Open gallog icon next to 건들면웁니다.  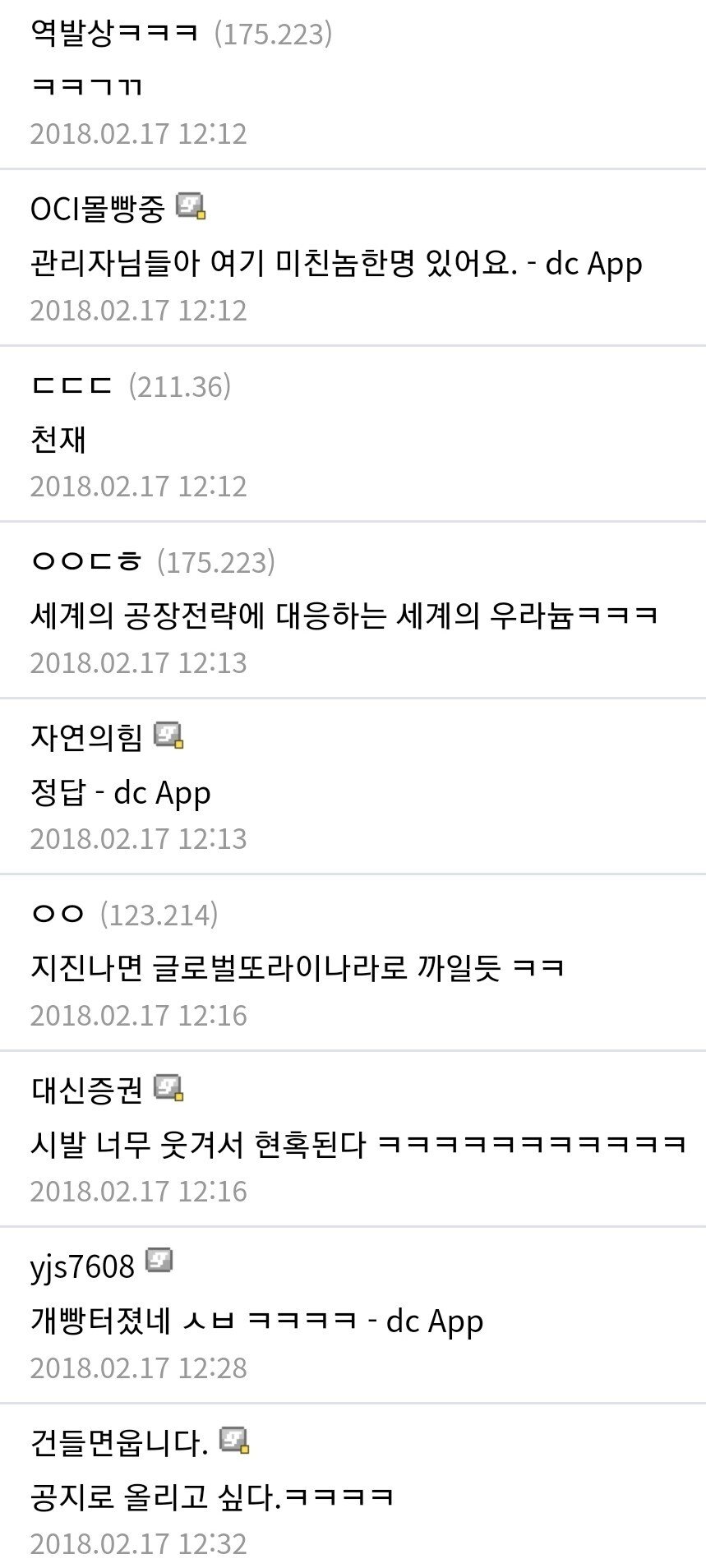[x=234, y=1440]
